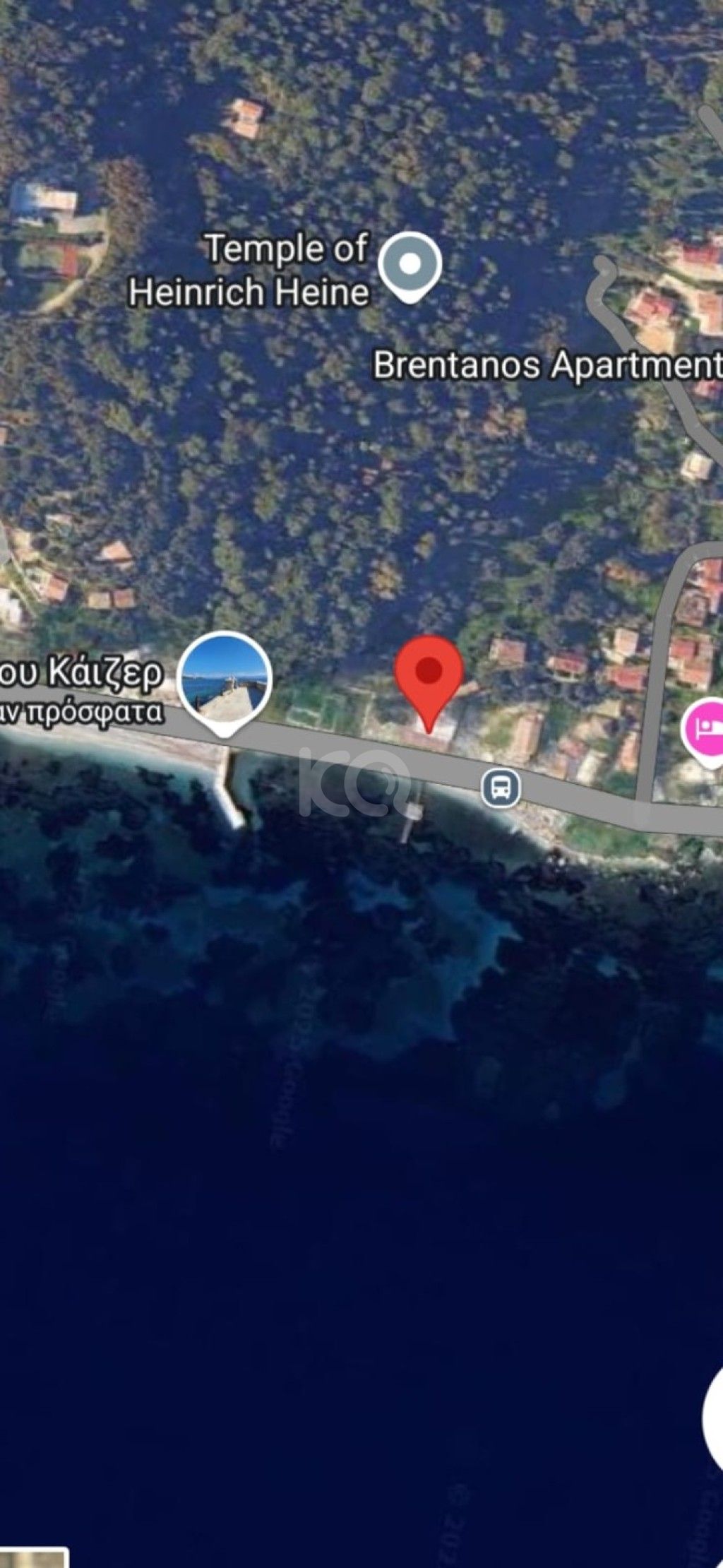
Task: Open the Temple of Heinrich Heine marker
Action: [410, 264]
